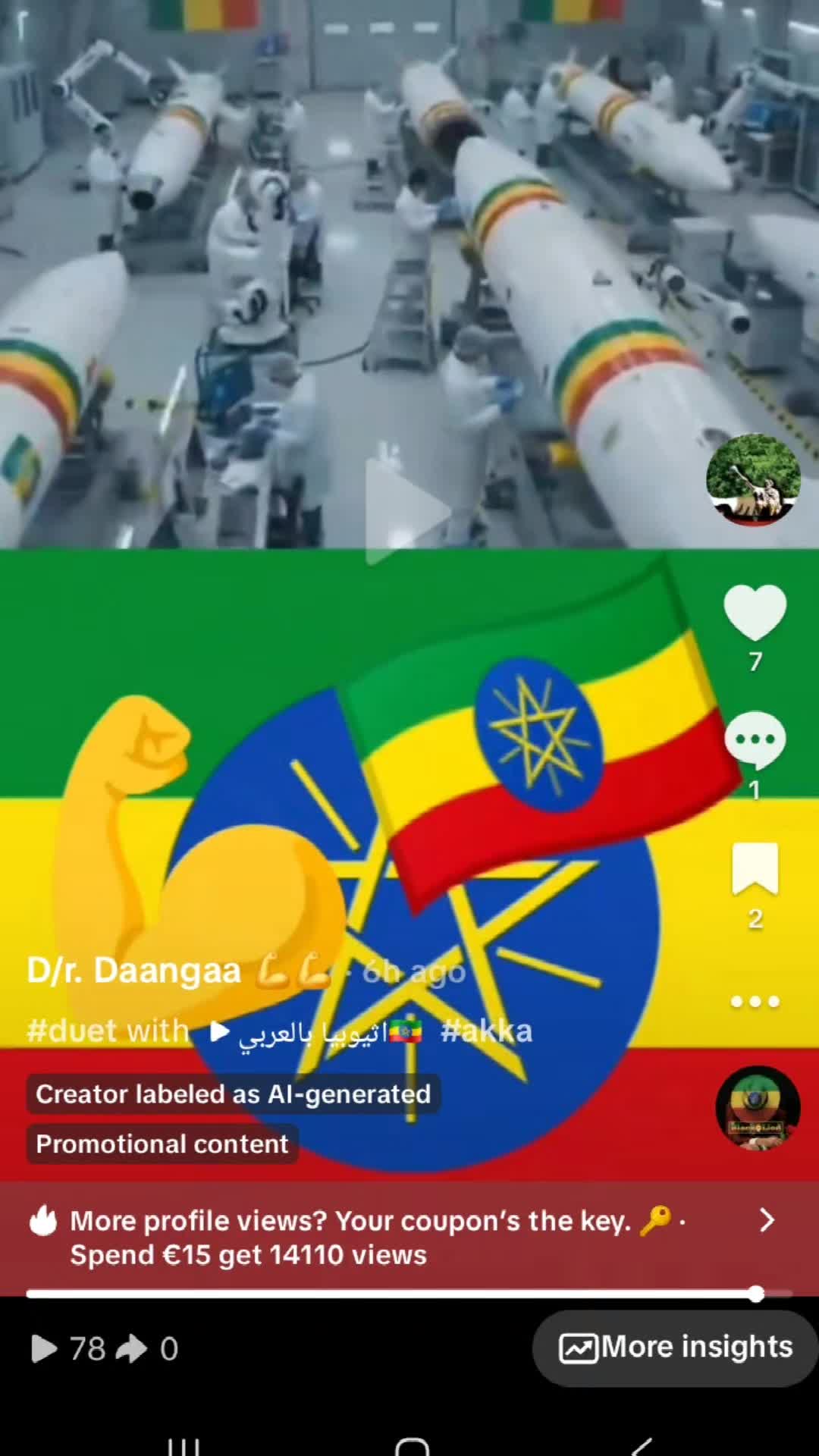Like this video with the heart icon

(x=755, y=612)
